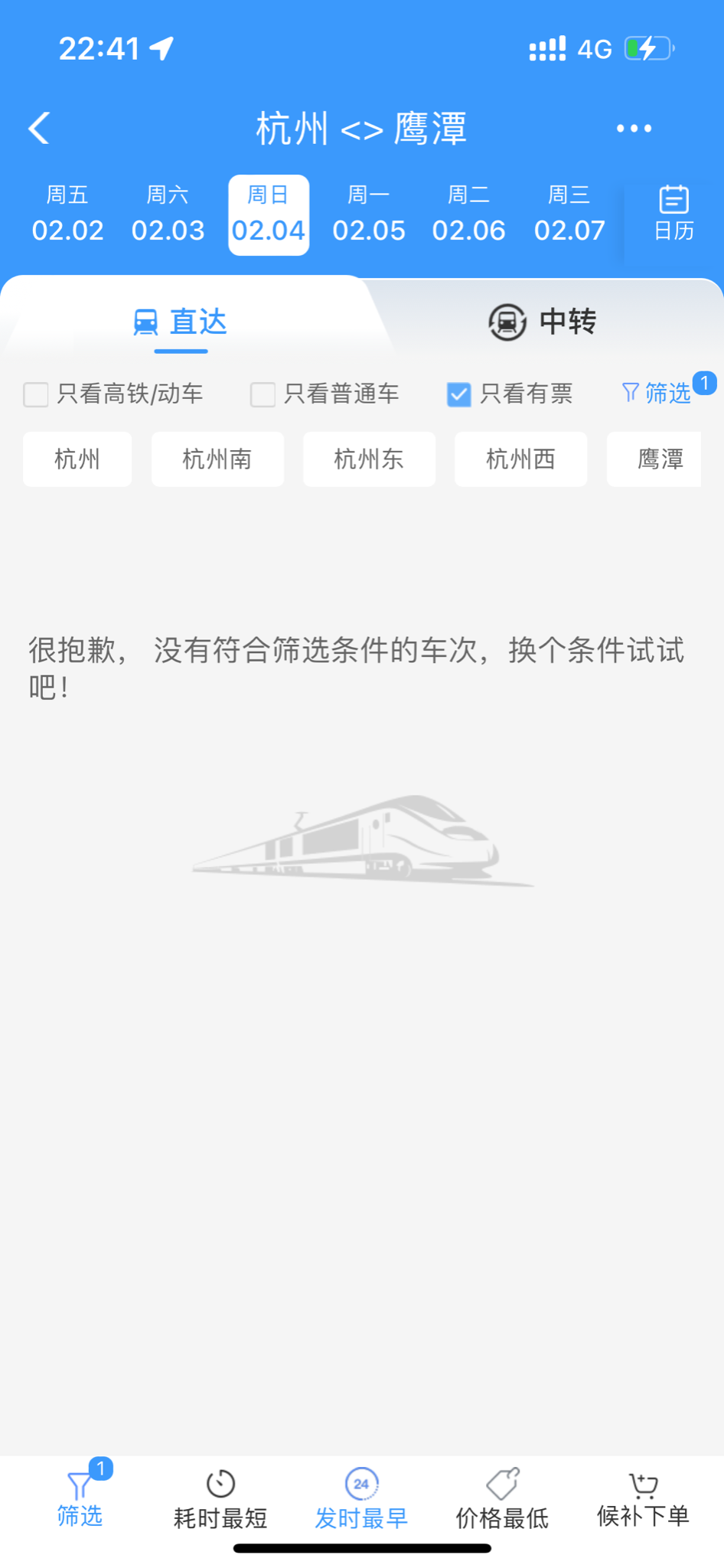Open the 日历 calendar picker
Viewport: 724px width, 1568px height.
(x=673, y=214)
